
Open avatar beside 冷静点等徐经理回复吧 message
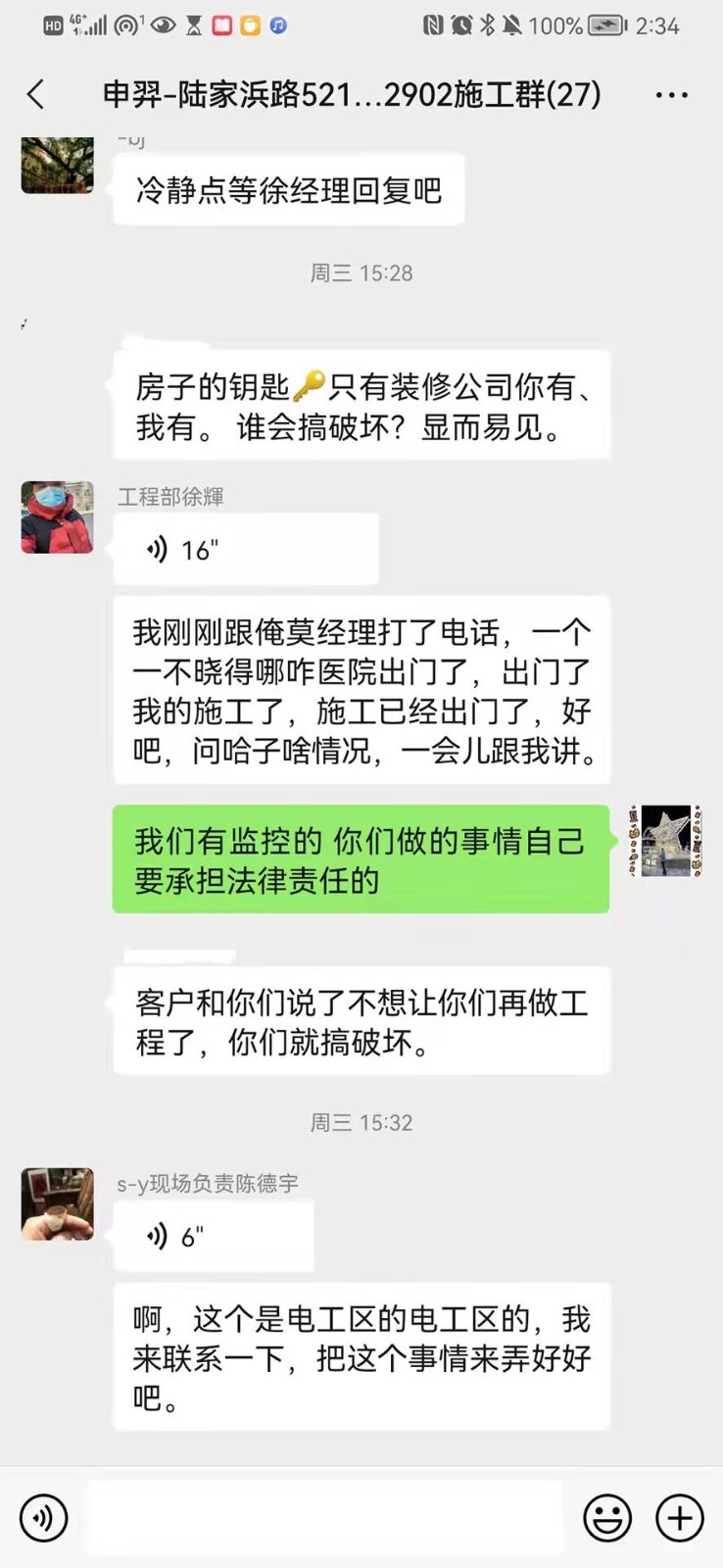58,165
